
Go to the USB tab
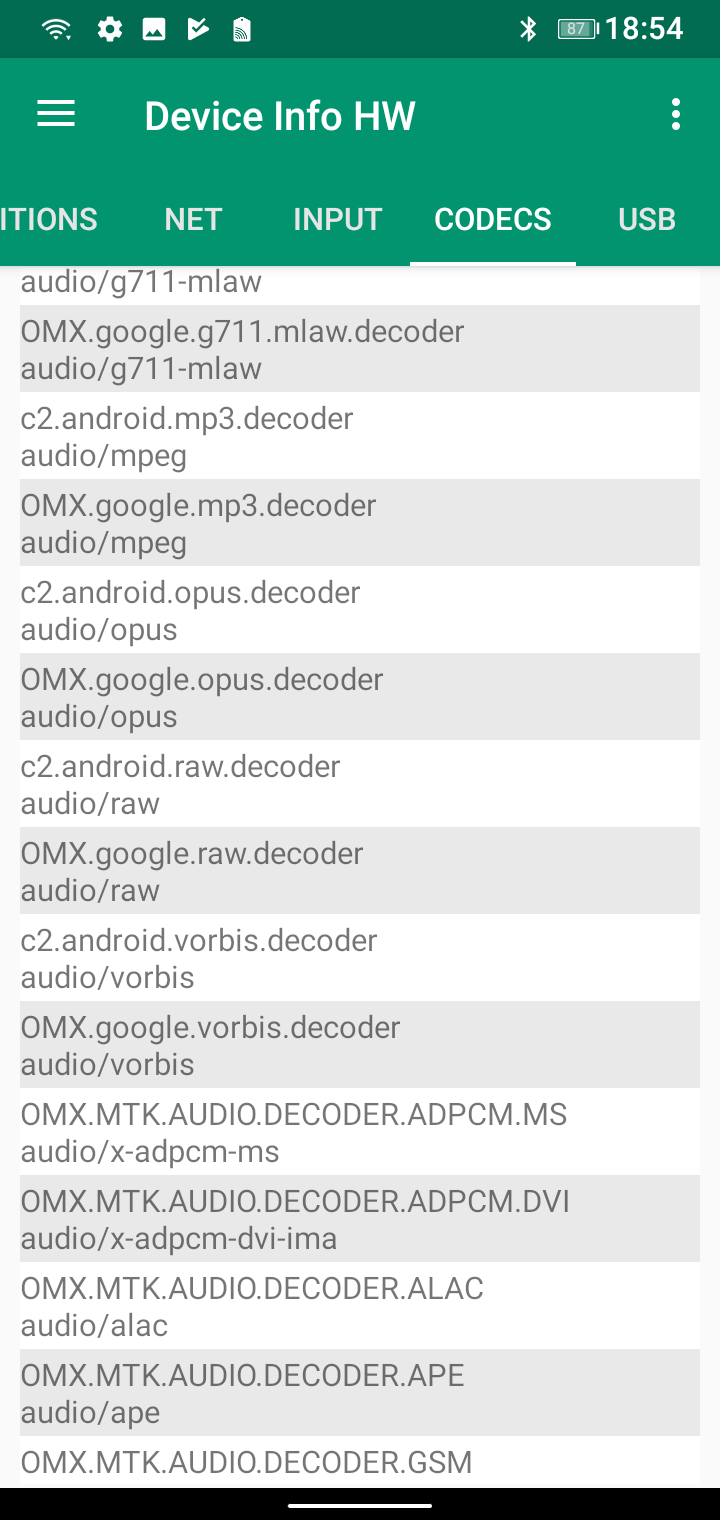[x=646, y=219]
